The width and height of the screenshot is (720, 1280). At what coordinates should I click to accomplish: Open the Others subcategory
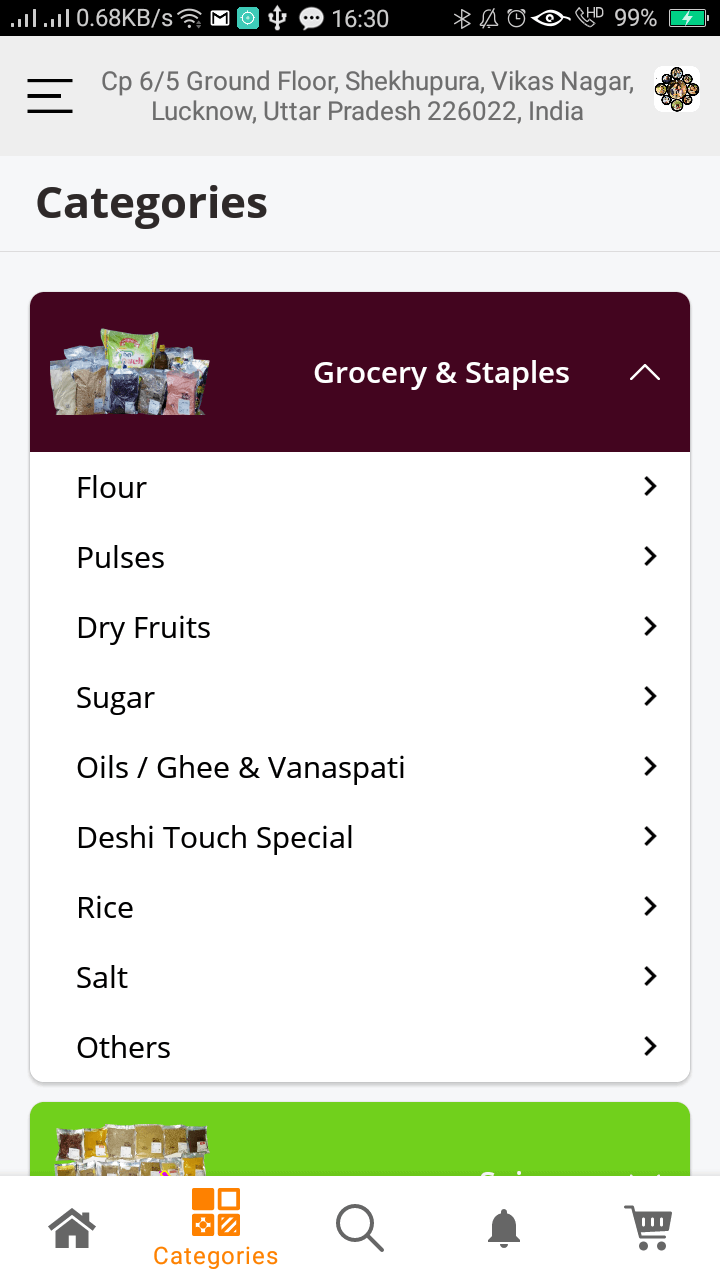pyautogui.click(x=360, y=1047)
